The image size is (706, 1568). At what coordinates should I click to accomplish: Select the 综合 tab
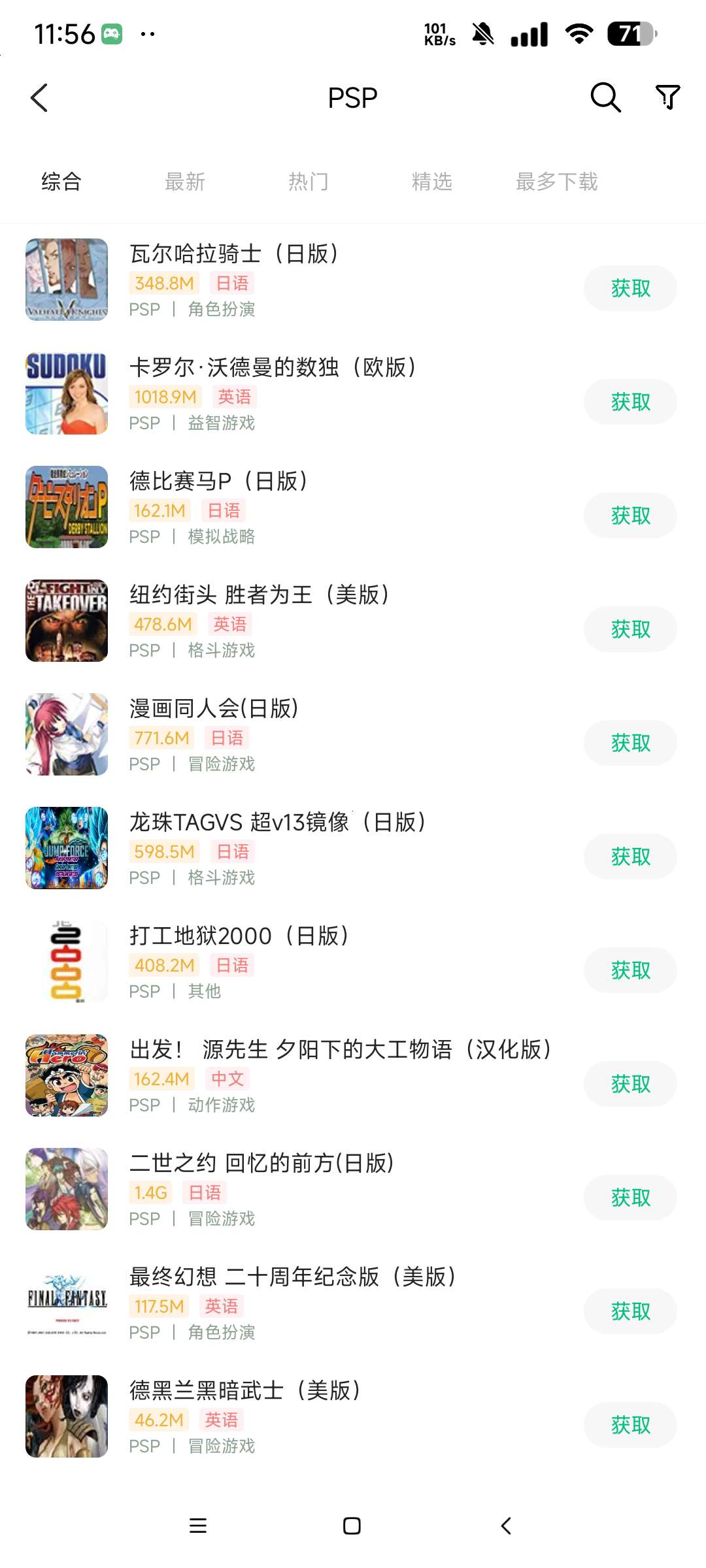coord(61,182)
